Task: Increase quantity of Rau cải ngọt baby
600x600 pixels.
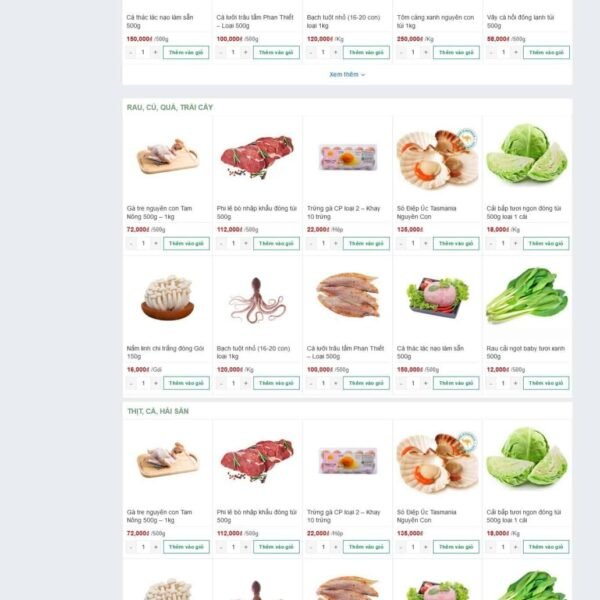Action: click(515, 383)
